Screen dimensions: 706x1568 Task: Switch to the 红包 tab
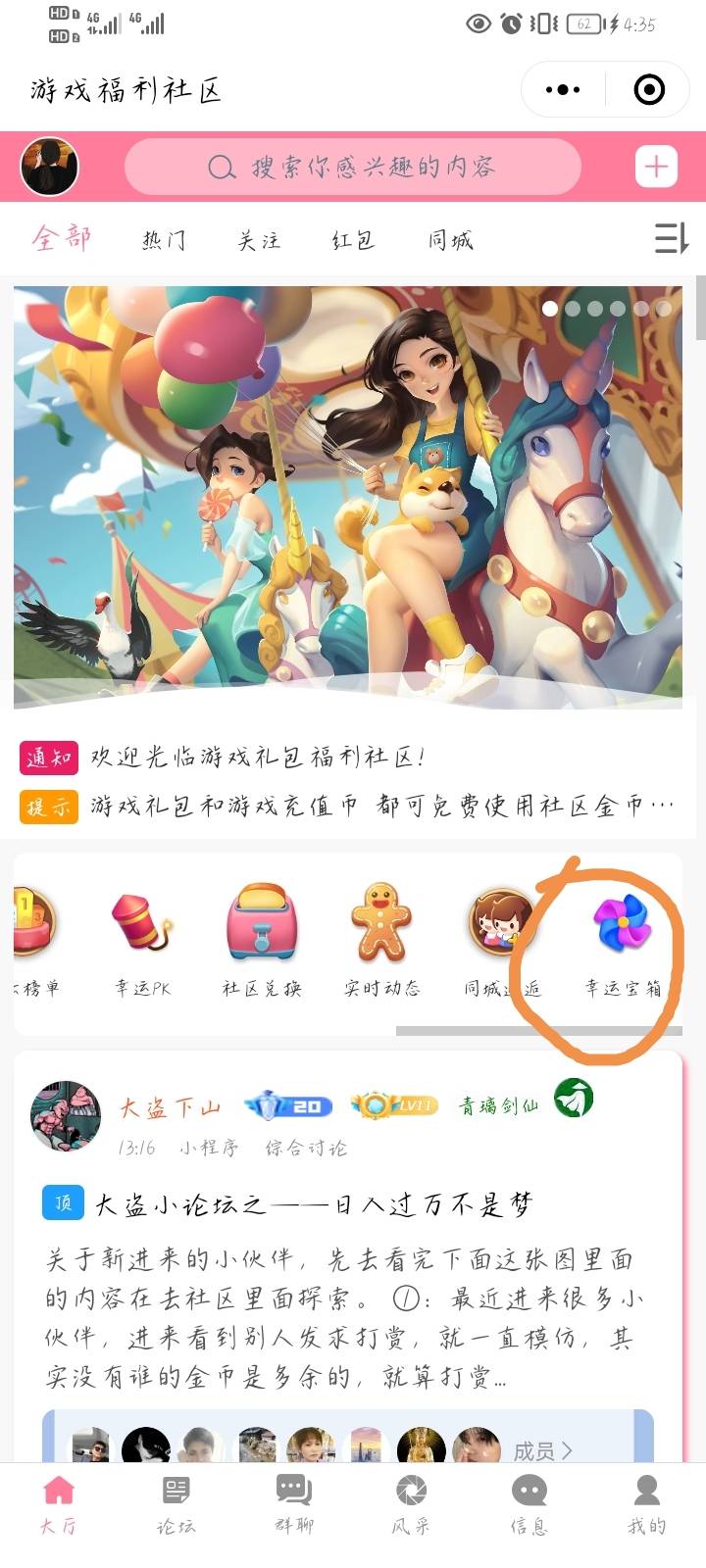pyautogui.click(x=353, y=239)
